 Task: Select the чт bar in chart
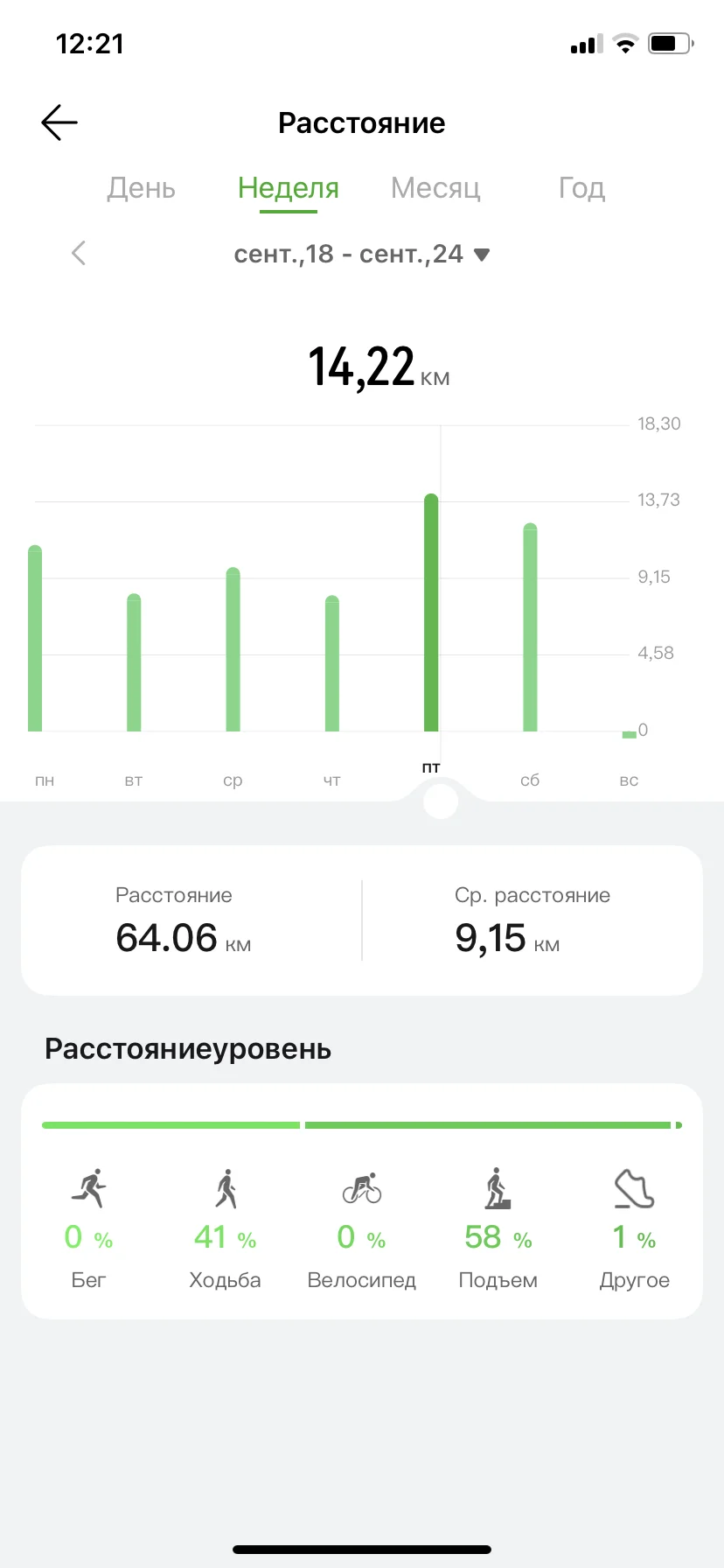pos(332,663)
